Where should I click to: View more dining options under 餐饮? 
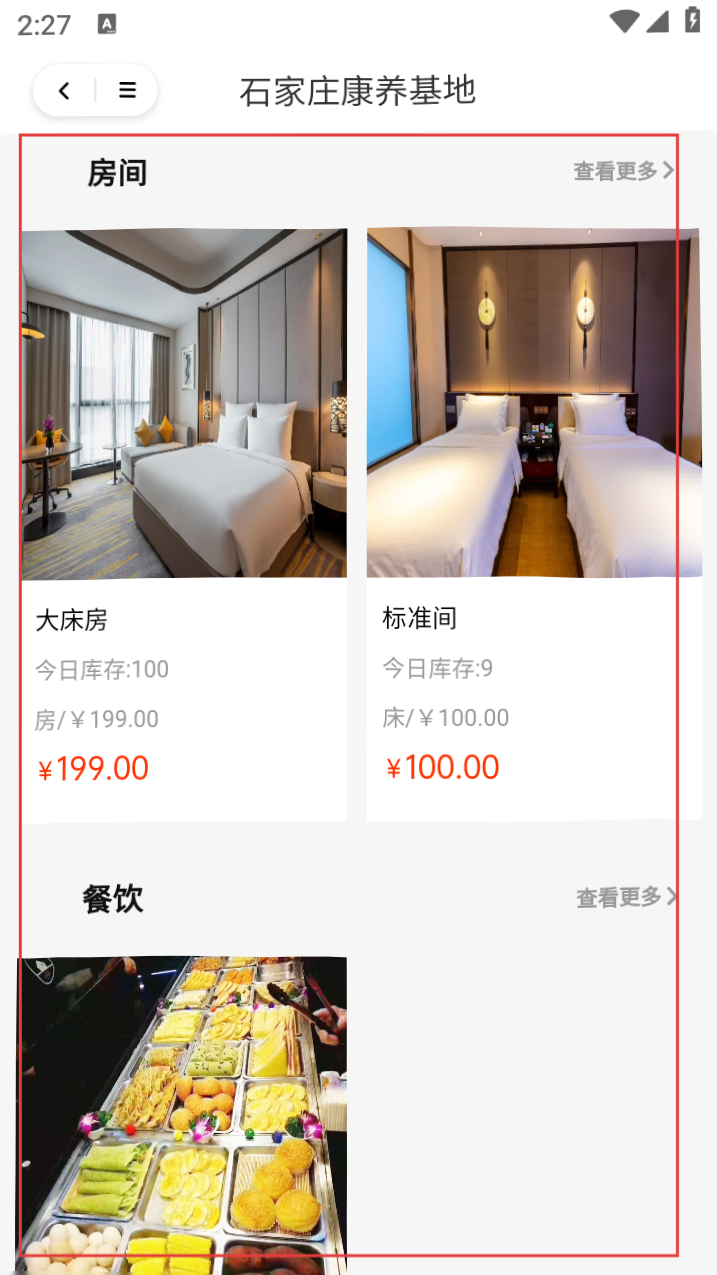[x=625, y=897]
